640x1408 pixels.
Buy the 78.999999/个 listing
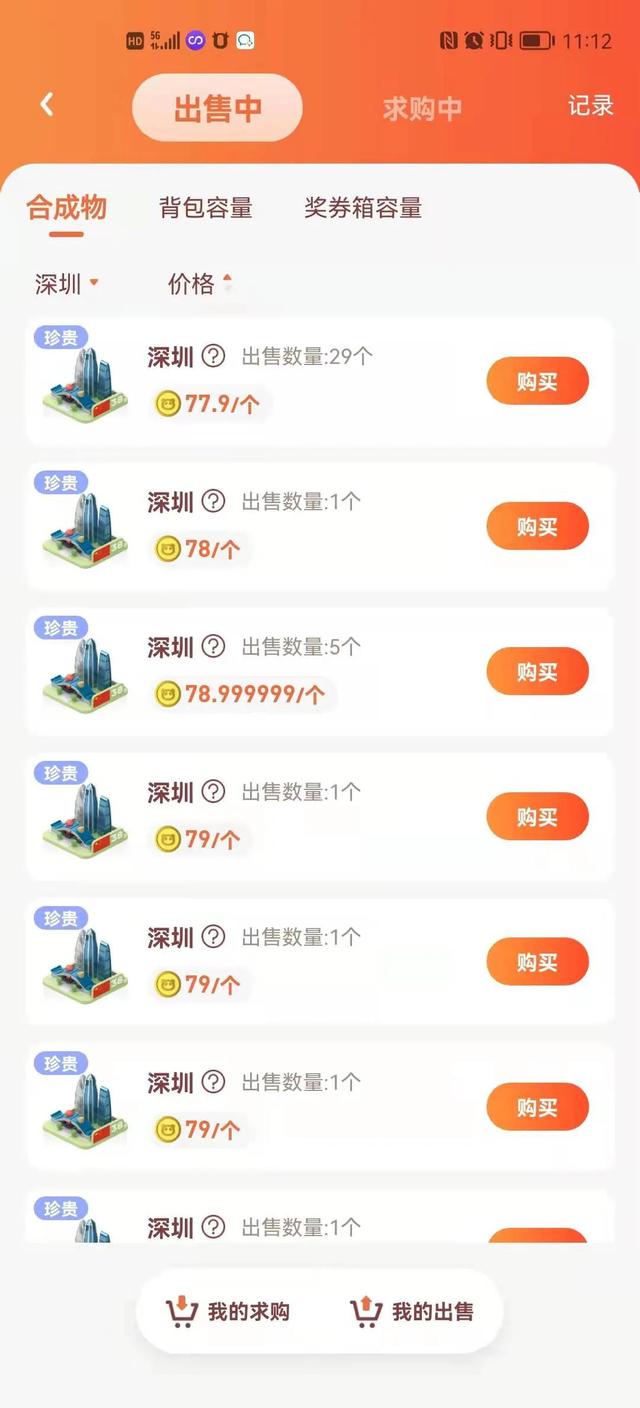537,671
